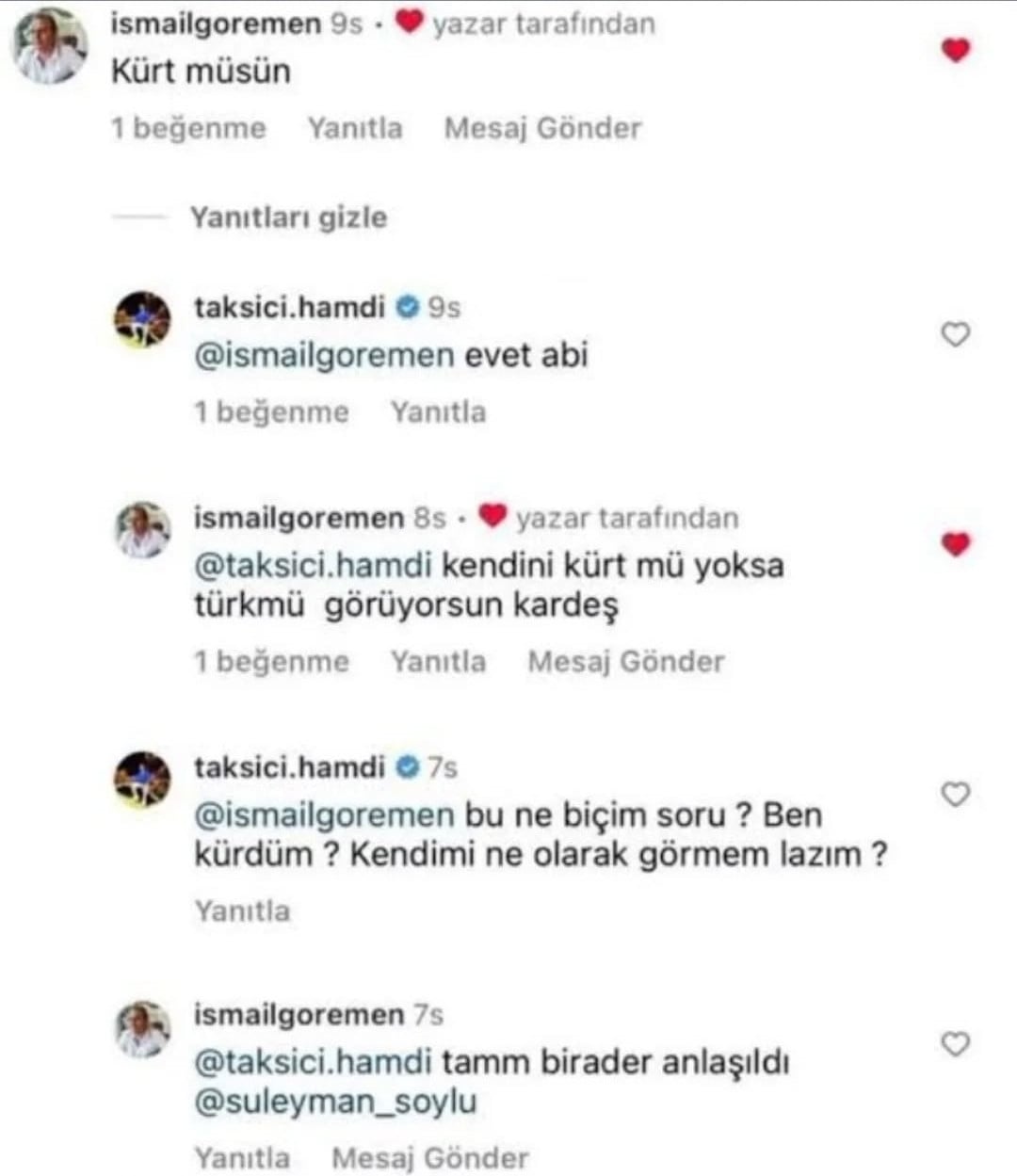Screen dimensions: 1017x1176
Task: Like the 'evet abi' reply
Action: 956,334
